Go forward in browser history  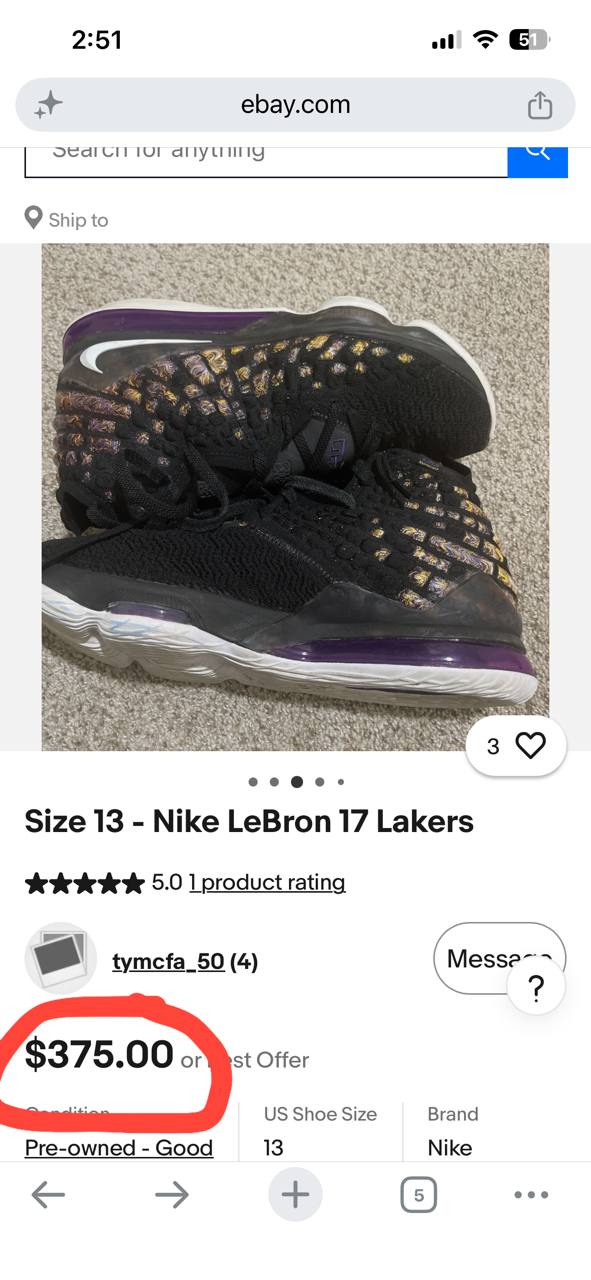[172, 1195]
